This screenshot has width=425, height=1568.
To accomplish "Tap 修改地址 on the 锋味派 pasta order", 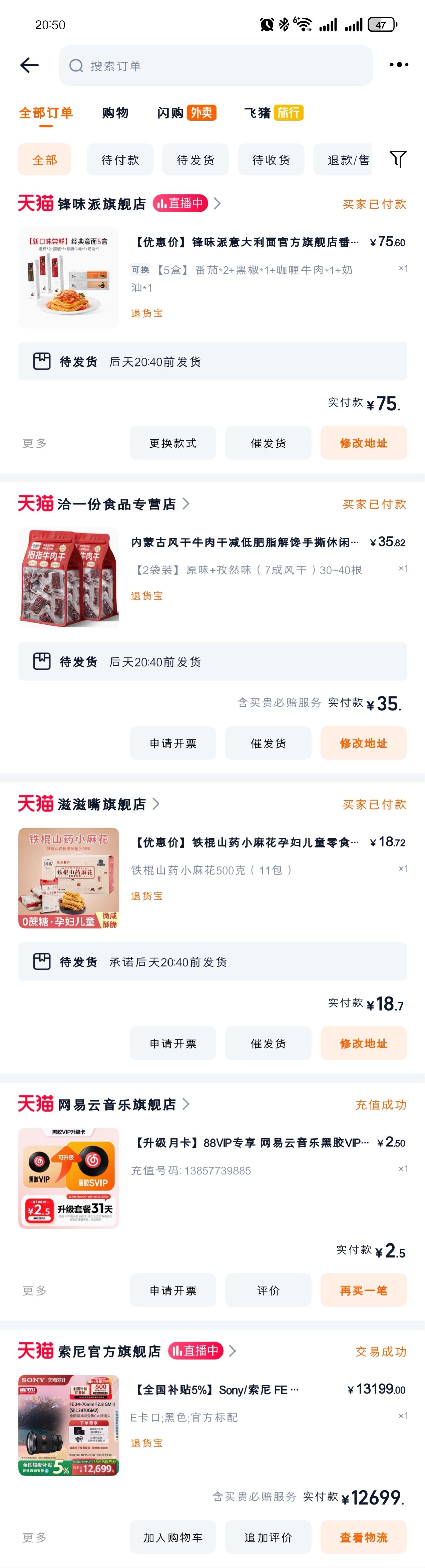I will [x=364, y=442].
